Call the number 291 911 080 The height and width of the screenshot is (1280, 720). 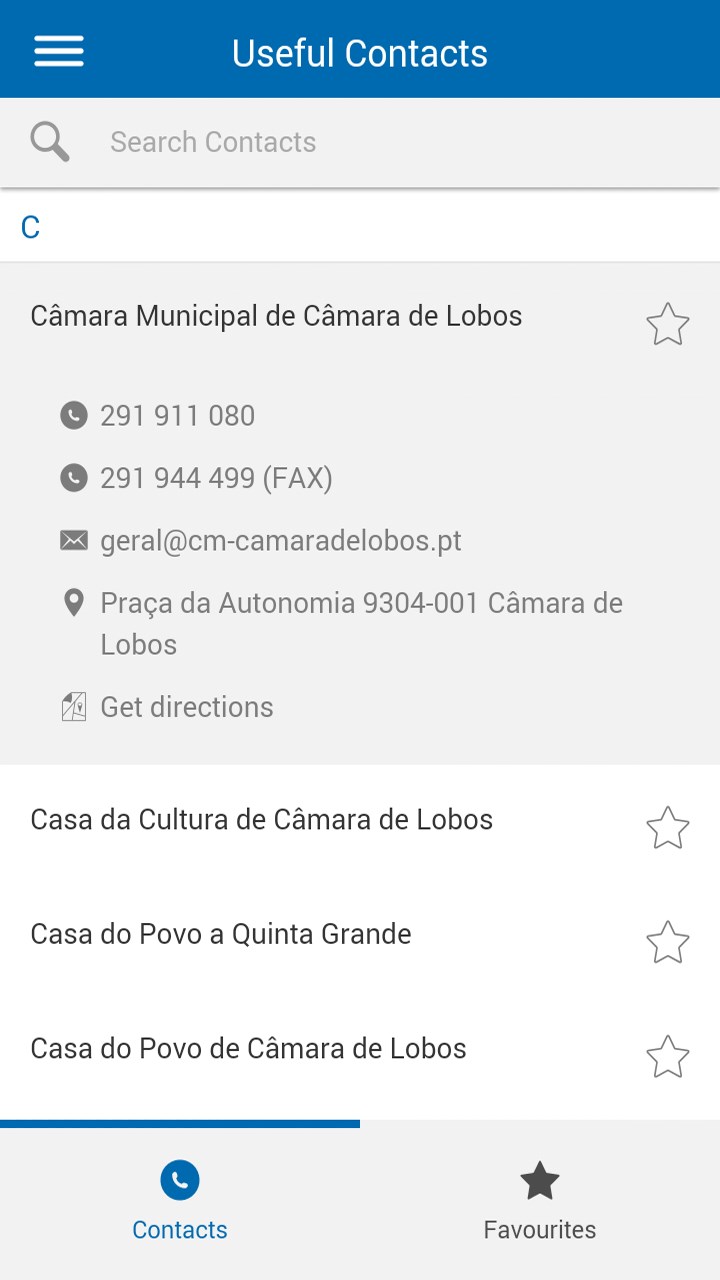pyautogui.click(x=178, y=416)
